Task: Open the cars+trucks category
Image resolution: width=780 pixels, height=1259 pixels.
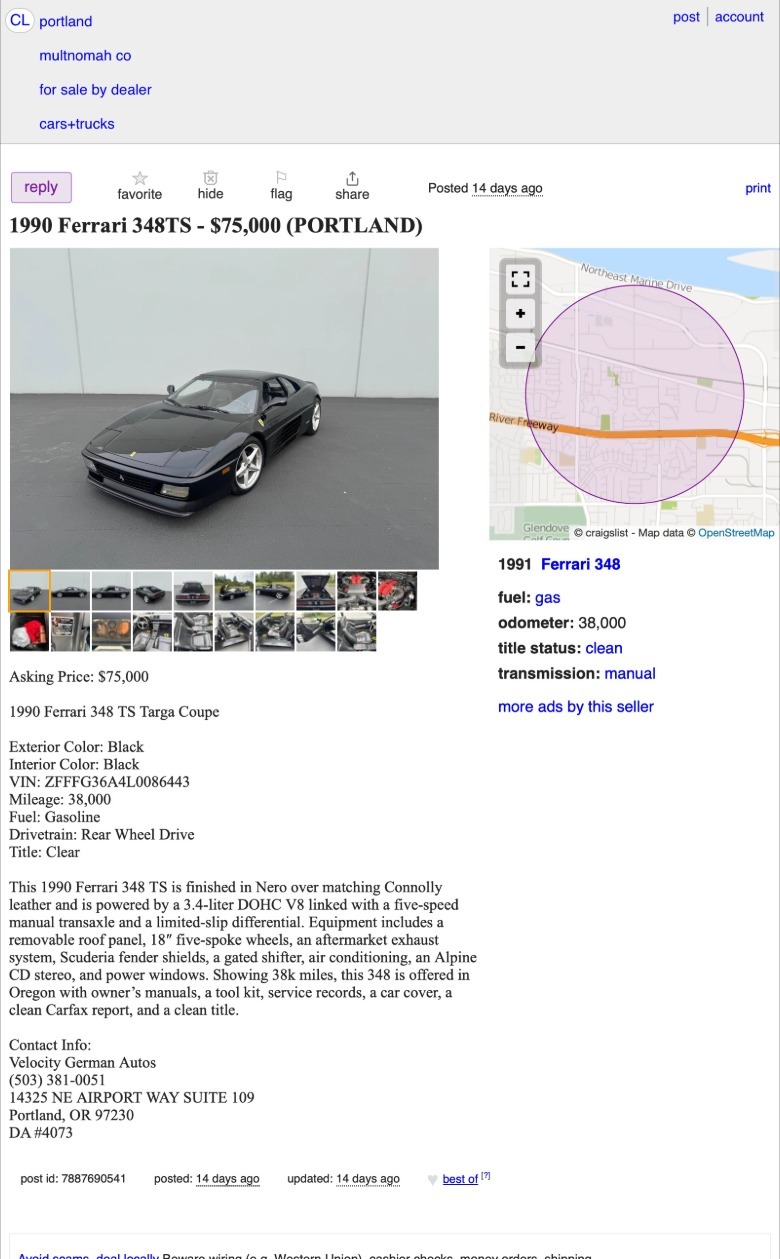Action: pyautogui.click(x=77, y=124)
